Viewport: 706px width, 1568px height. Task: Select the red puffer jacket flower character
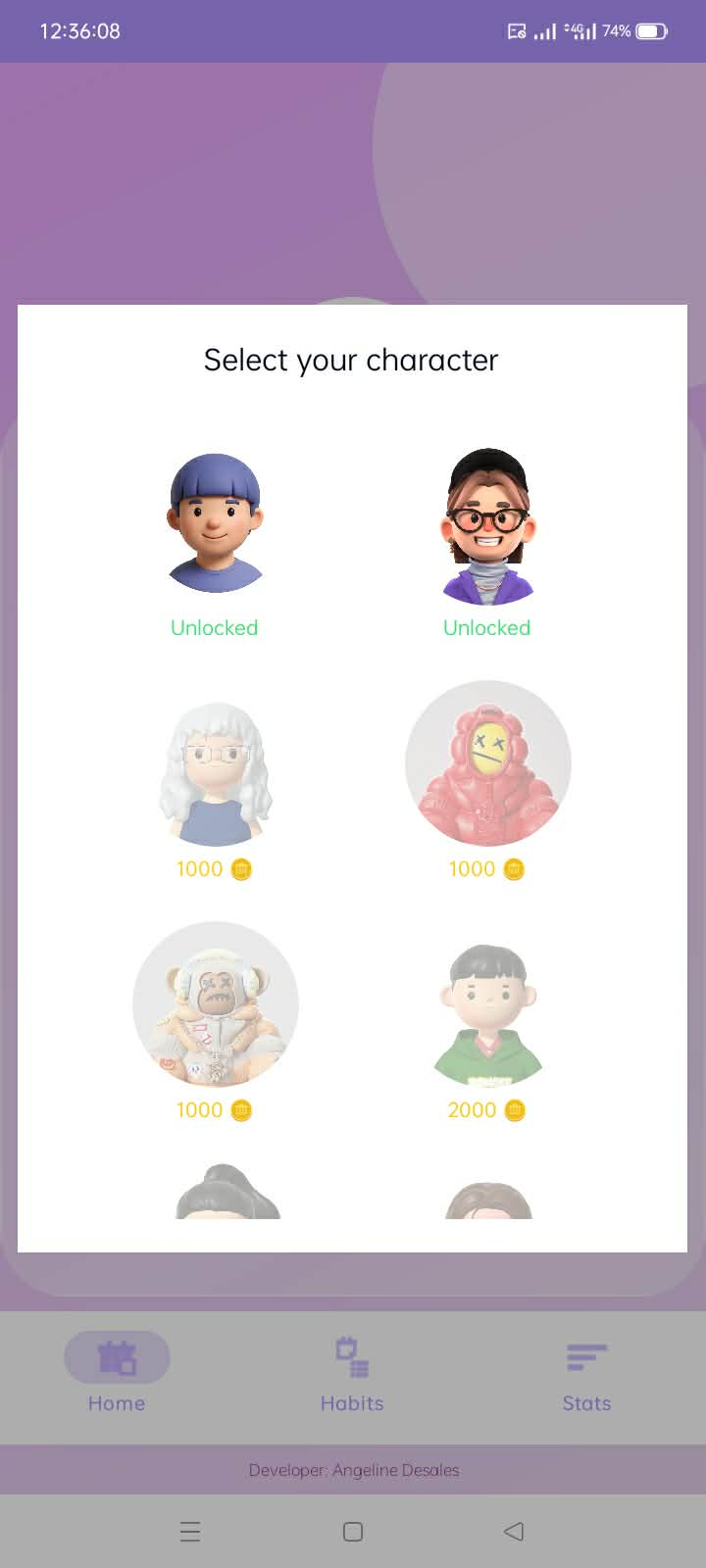coord(487,763)
